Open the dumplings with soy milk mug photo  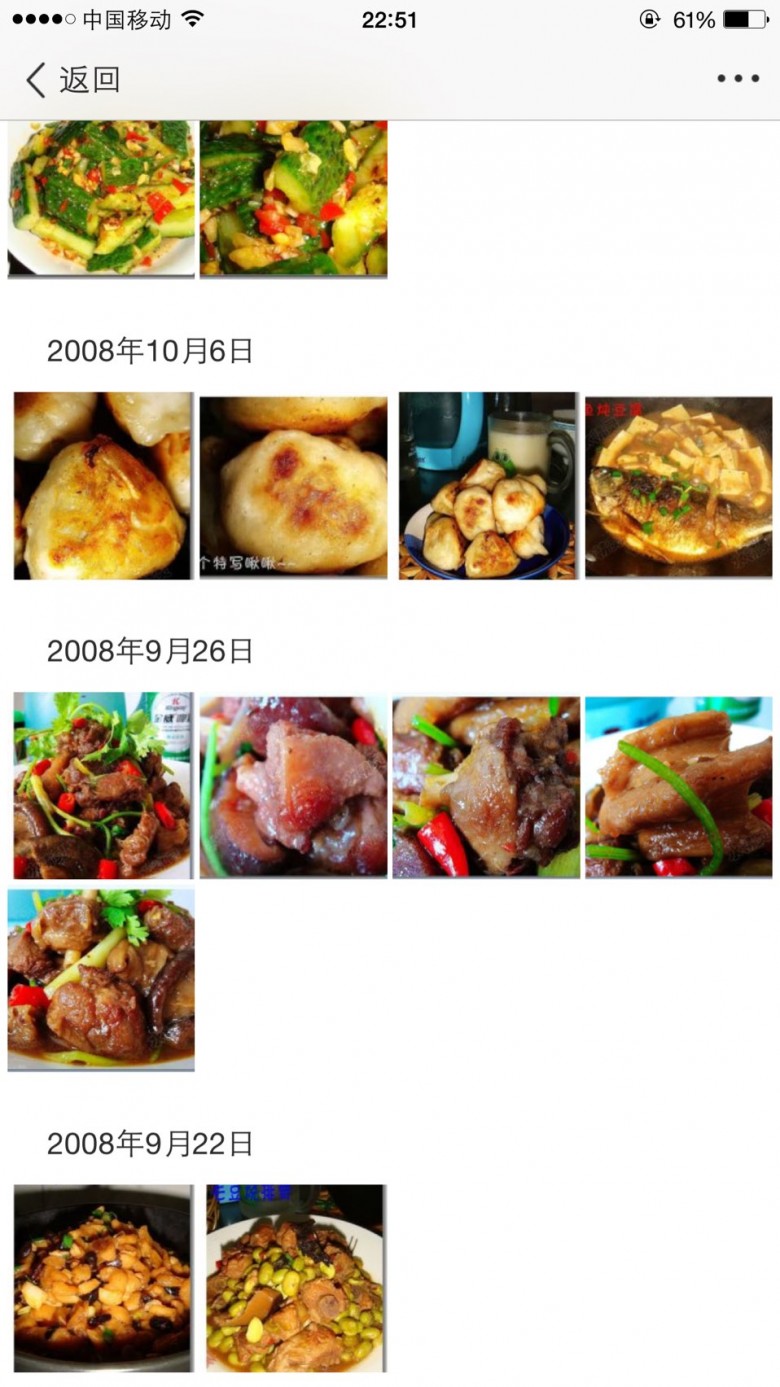(x=487, y=486)
